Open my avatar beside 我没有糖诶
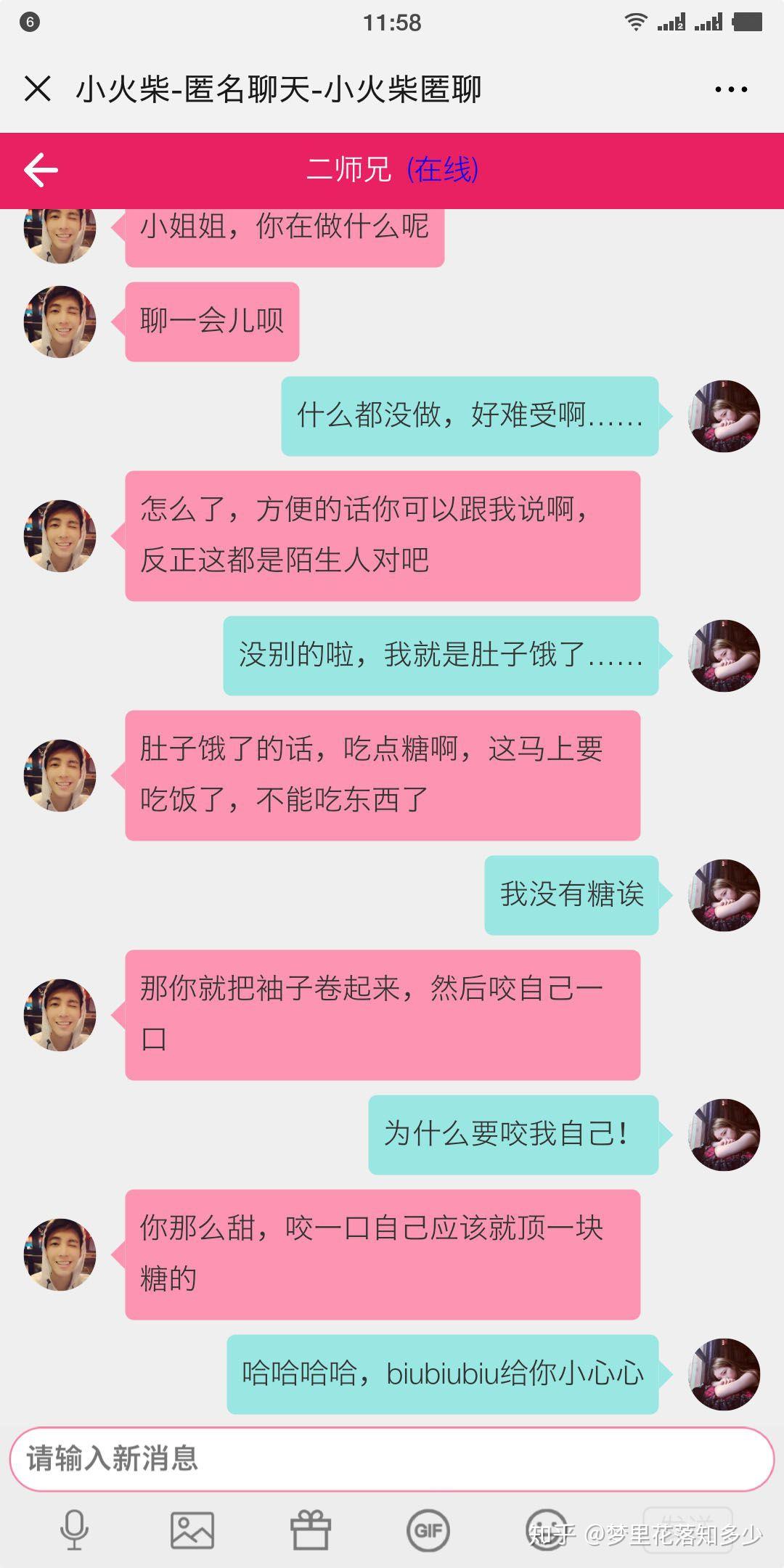 pyautogui.click(x=724, y=895)
